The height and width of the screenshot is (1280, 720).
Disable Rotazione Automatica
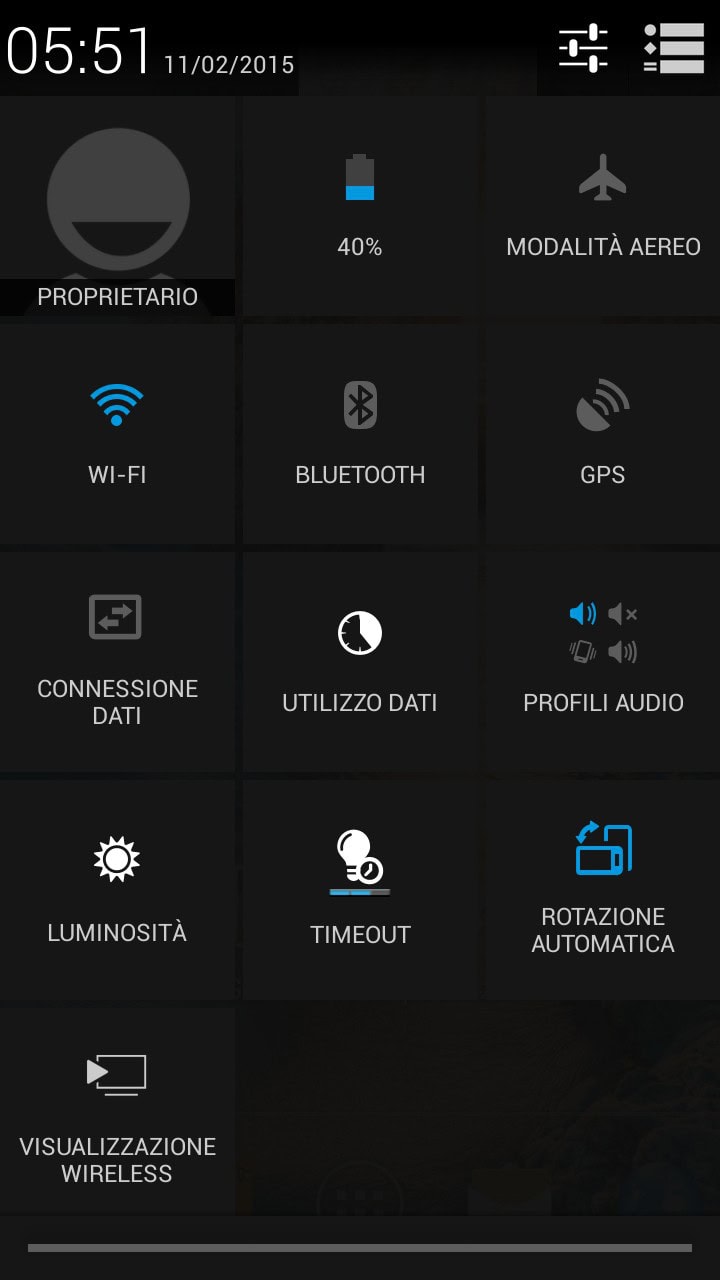(x=603, y=890)
